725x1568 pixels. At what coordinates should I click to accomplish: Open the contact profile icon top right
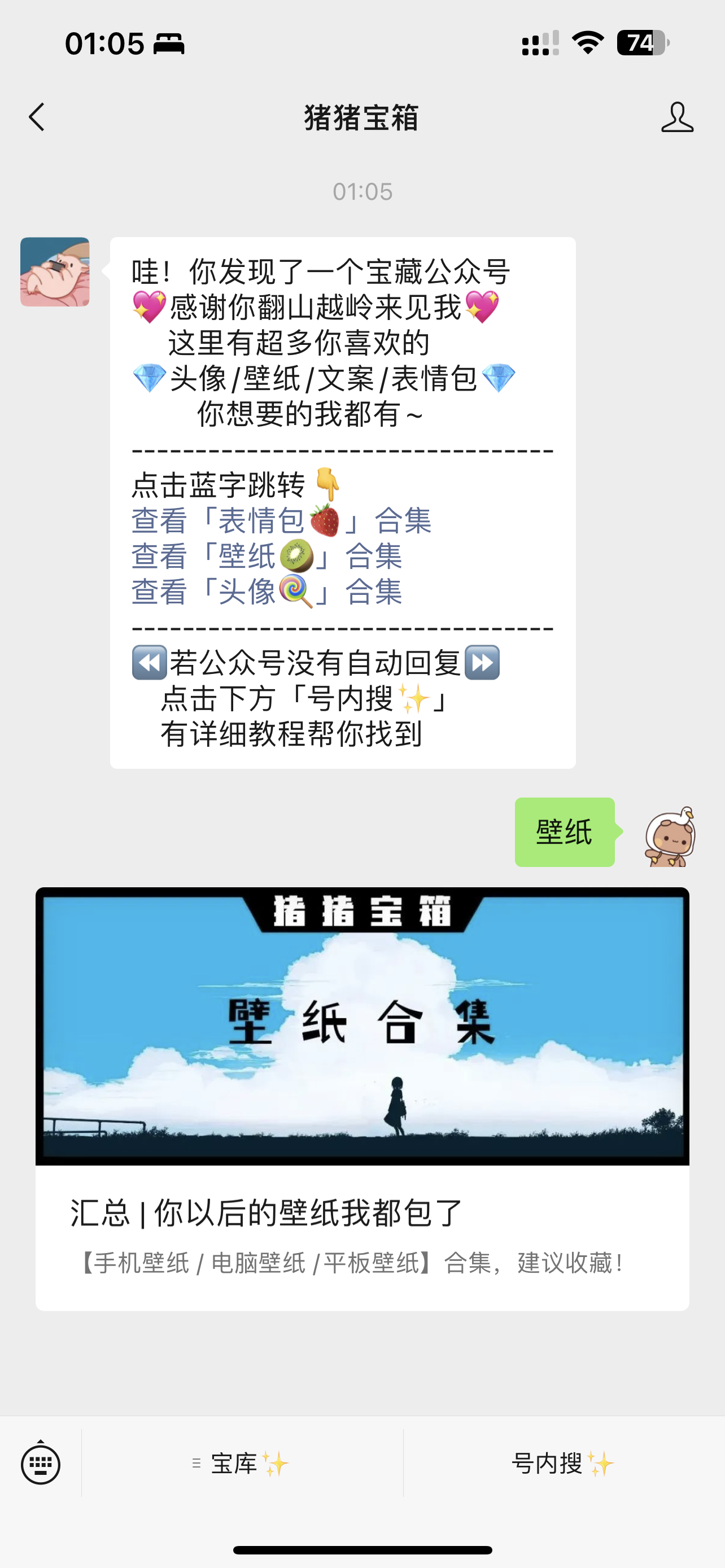coord(679,117)
